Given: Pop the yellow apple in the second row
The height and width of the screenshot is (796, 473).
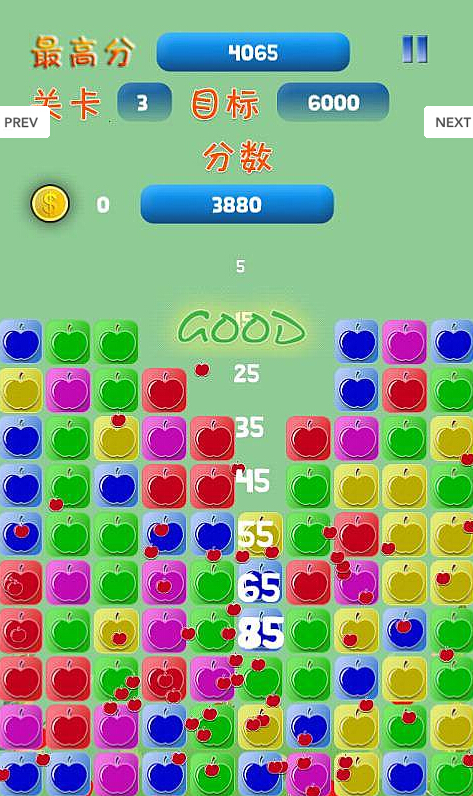Looking at the screenshot, I should pyautogui.click(x=21, y=390).
